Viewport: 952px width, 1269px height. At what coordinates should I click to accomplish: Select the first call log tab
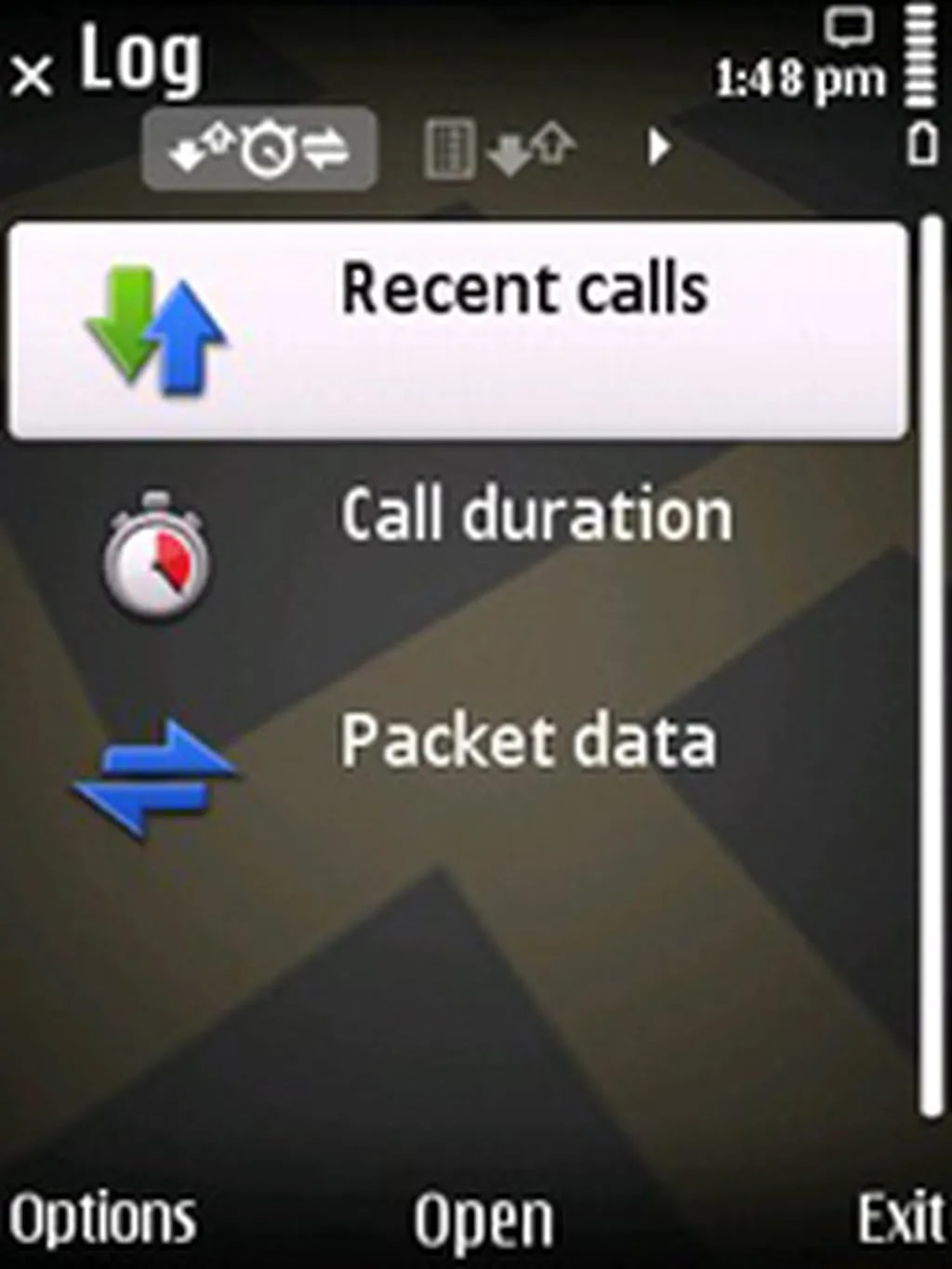coord(259,149)
